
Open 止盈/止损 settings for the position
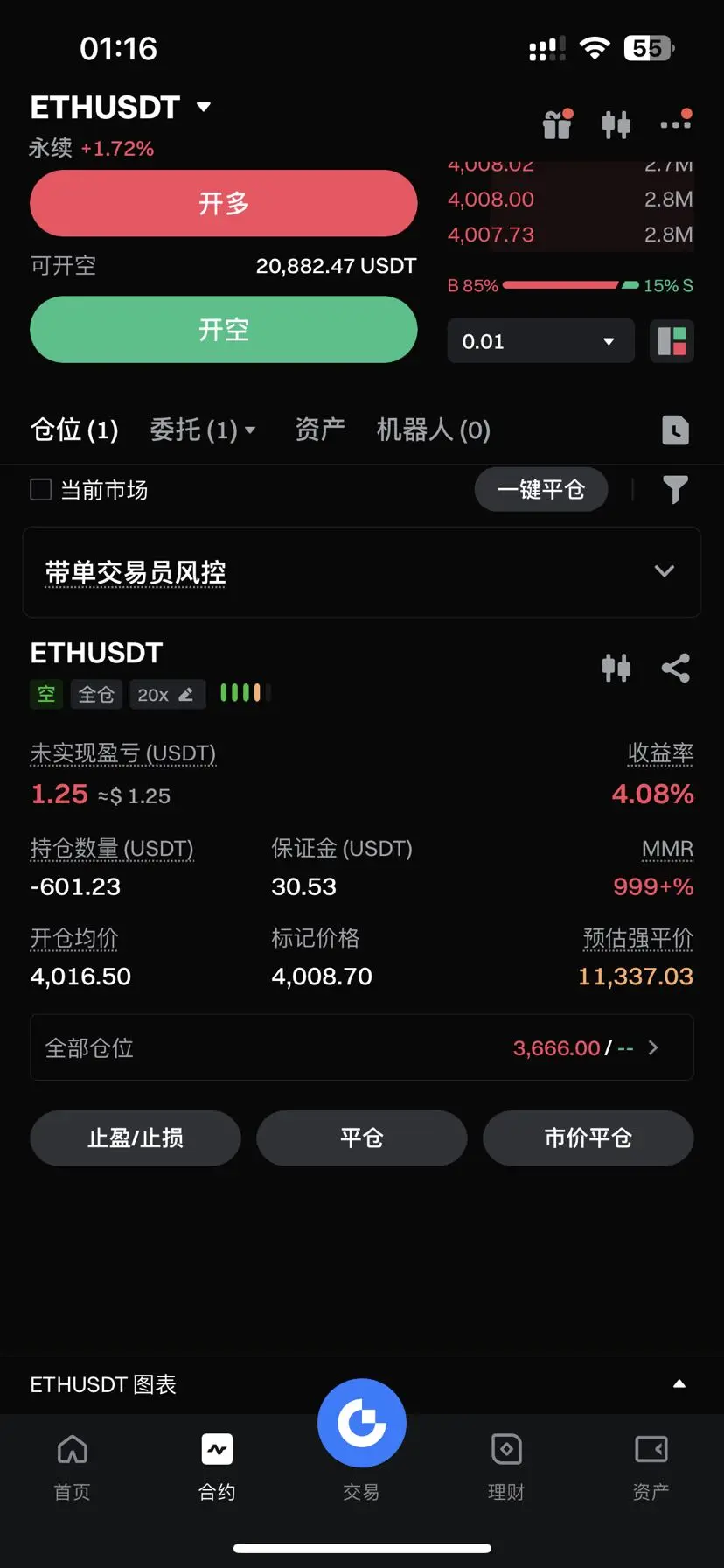136,1137
